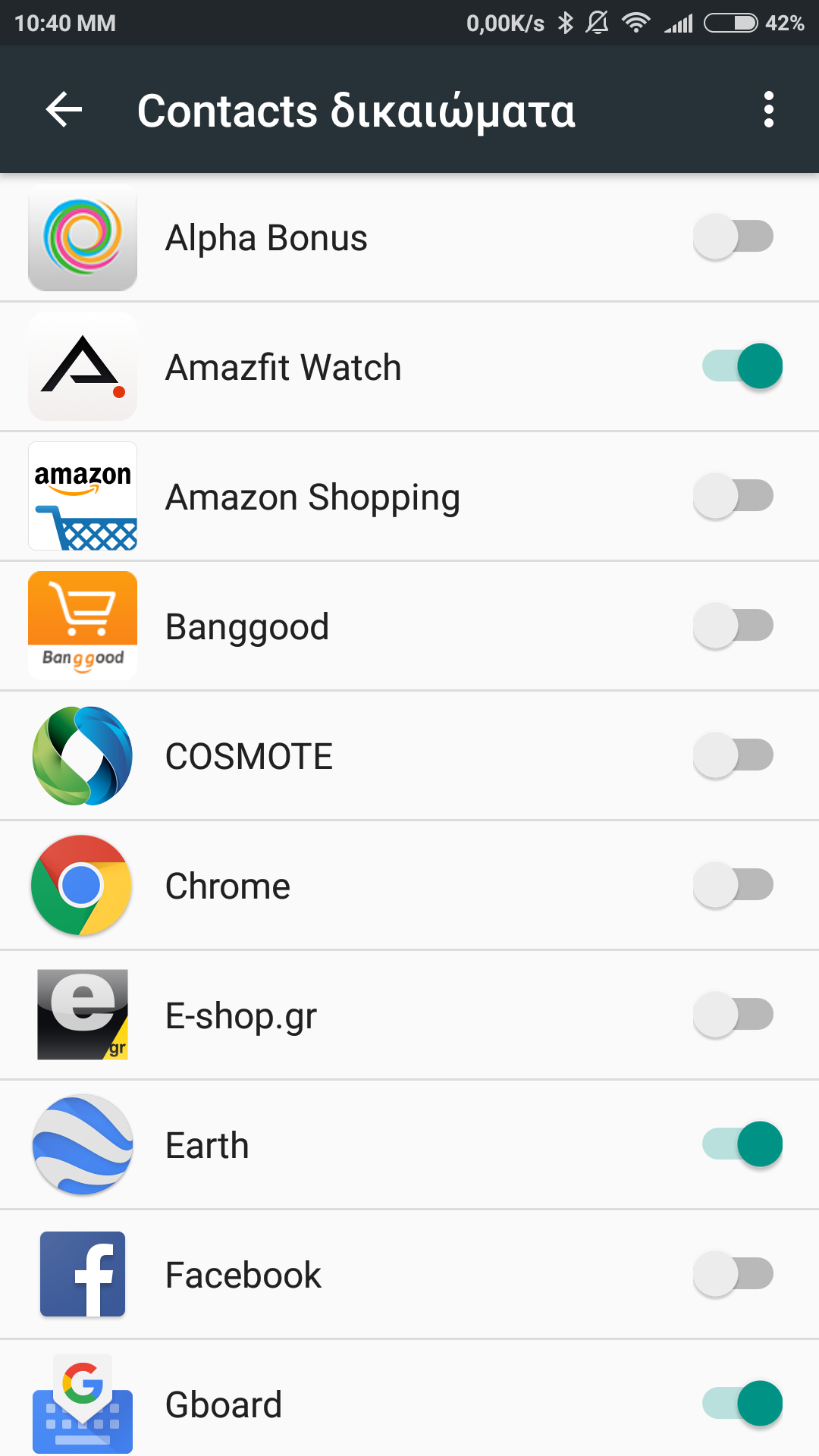Go back from Contacts permissions

tap(64, 110)
